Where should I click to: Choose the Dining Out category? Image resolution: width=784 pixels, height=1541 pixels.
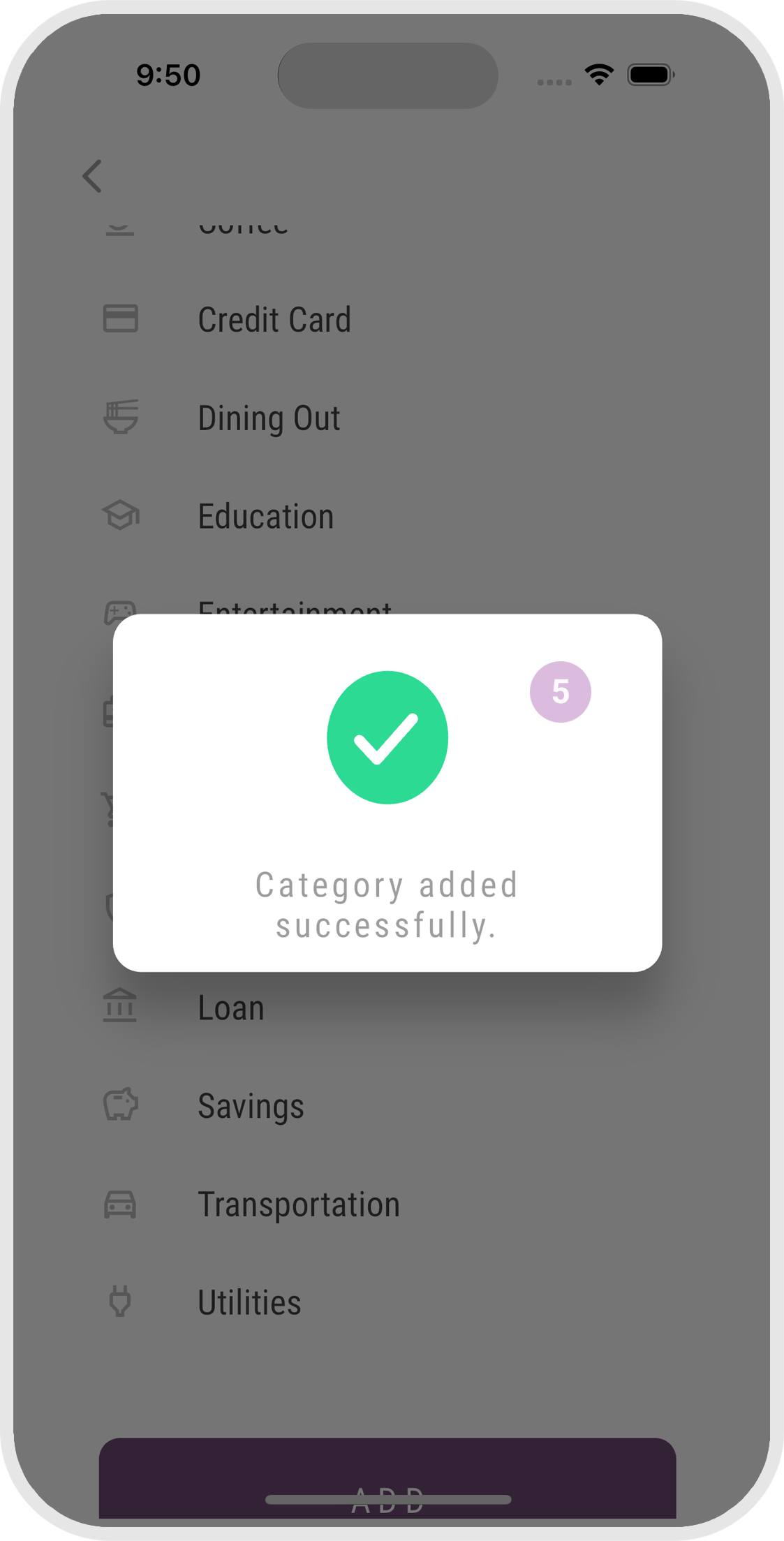[x=269, y=418]
